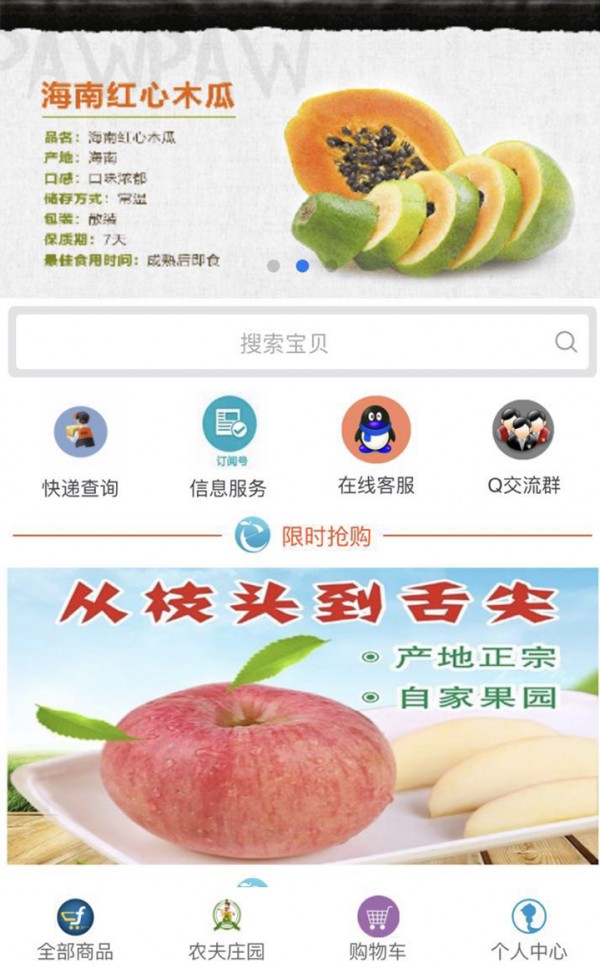Go to the 个人中心 profile tab
This screenshot has height=968, width=600.
pyautogui.click(x=528, y=929)
